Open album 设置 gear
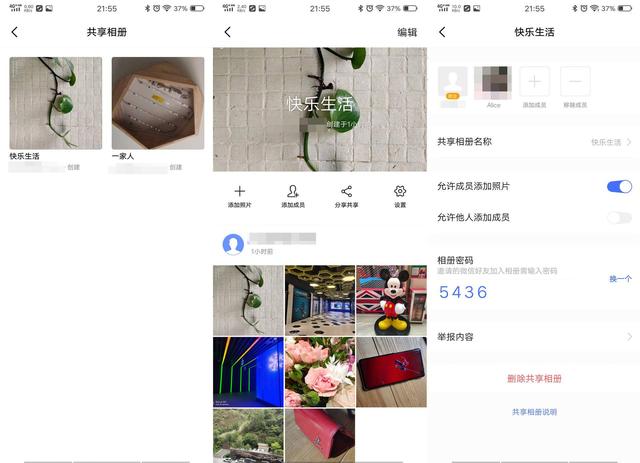The width and height of the screenshot is (640, 463). (x=400, y=195)
